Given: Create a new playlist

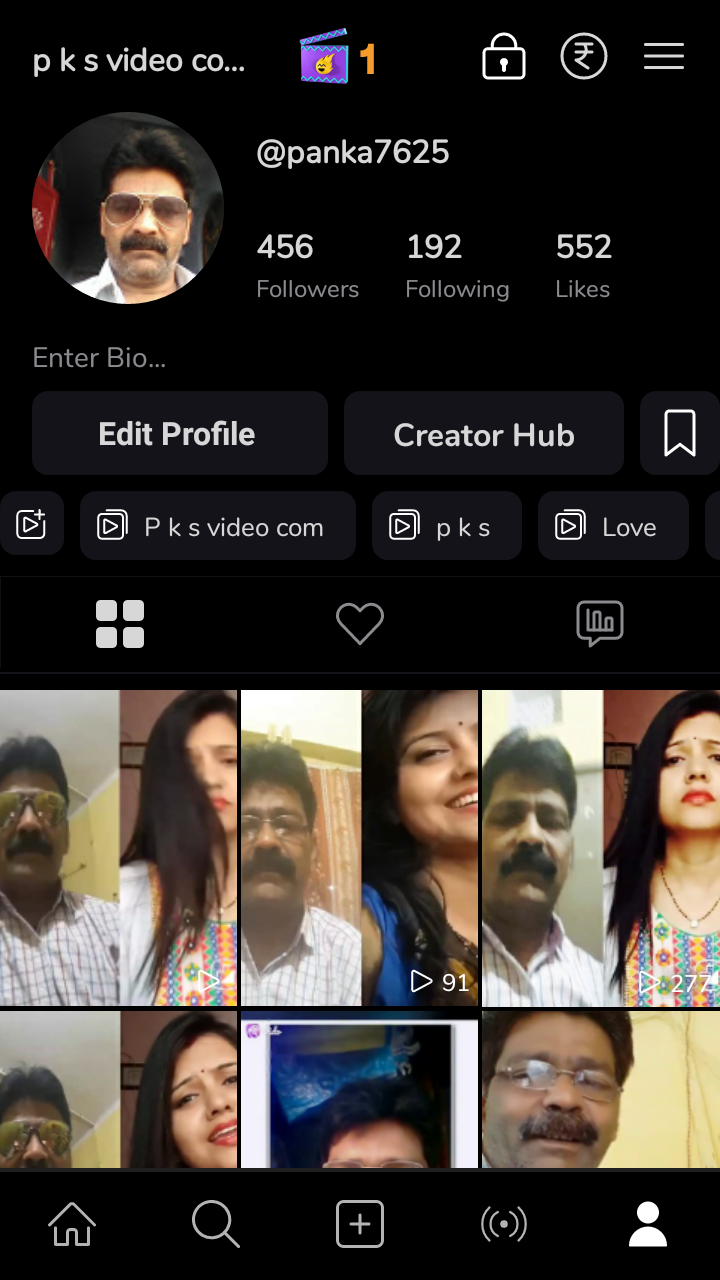Looking at the screenshot, I should pyautogui.click(x=31, y=525).
